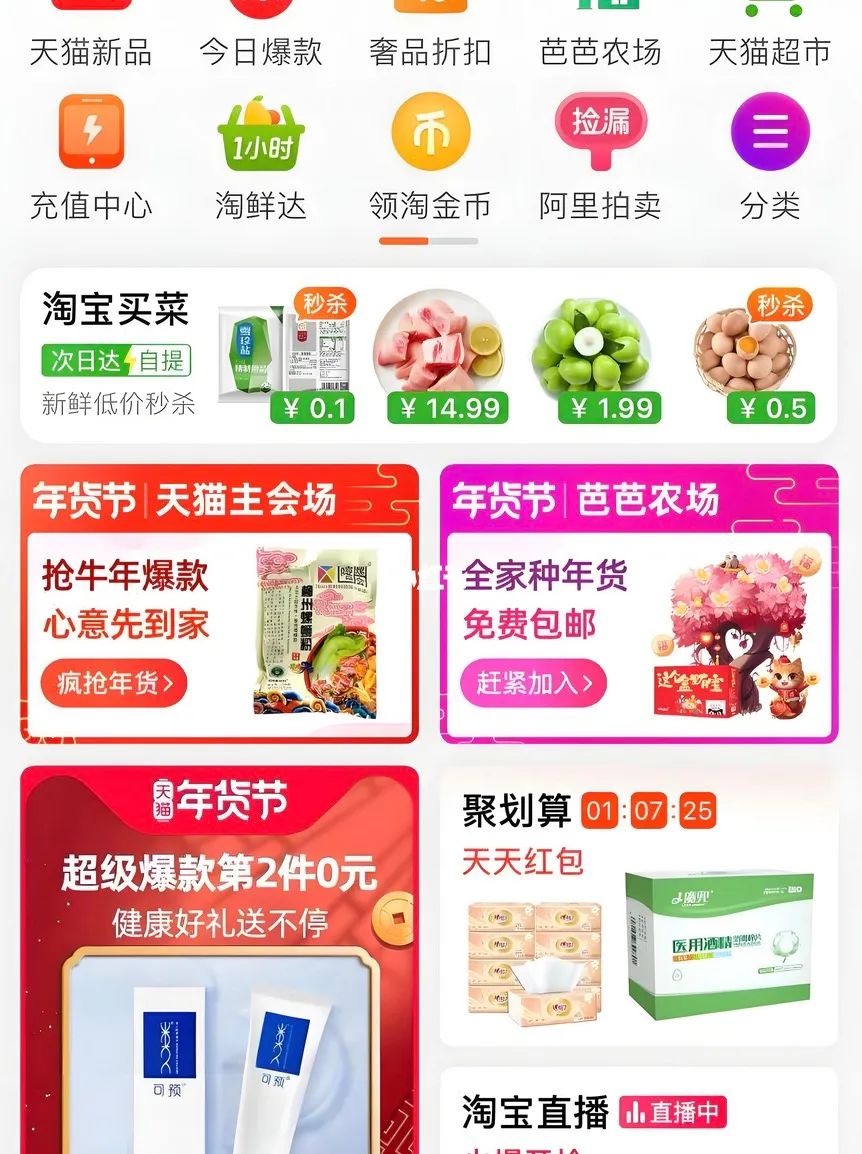Tap the 赶紧加入 button
The width and height of the screenshot is (862, 1154).
(x=533, y=684)
